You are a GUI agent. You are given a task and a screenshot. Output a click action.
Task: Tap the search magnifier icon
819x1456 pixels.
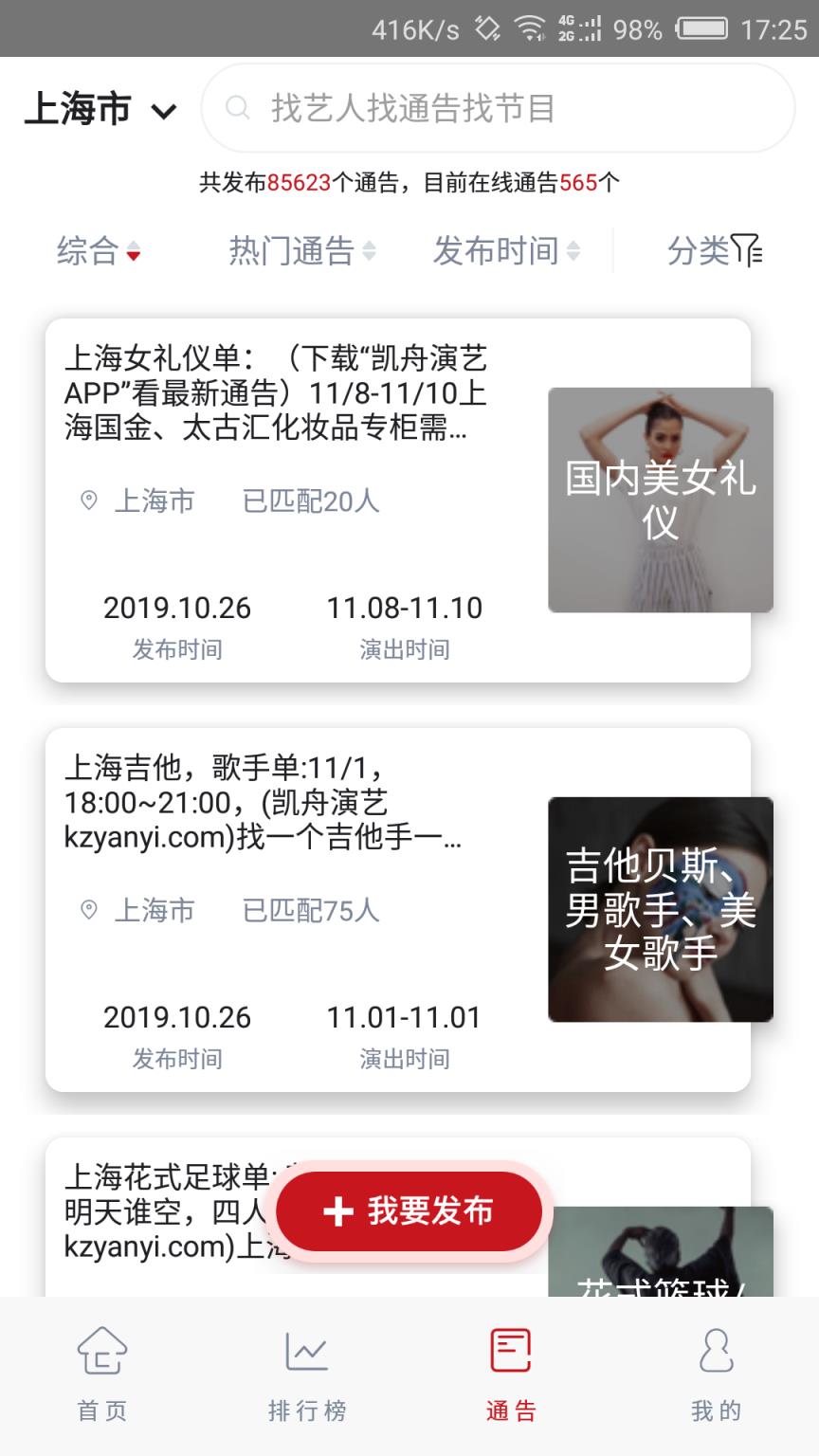tap(238, 107)
